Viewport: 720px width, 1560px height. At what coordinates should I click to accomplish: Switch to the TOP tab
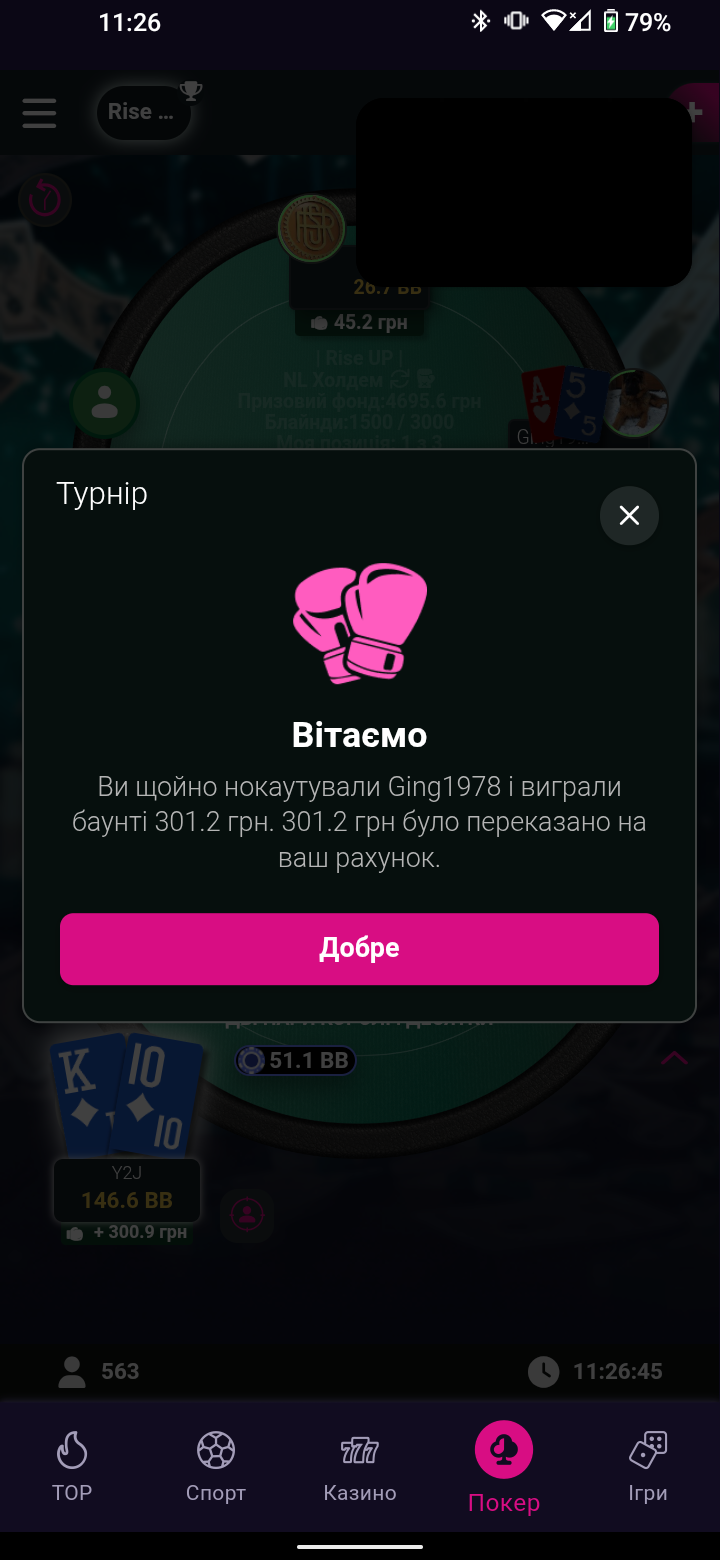click(72, 1467)
